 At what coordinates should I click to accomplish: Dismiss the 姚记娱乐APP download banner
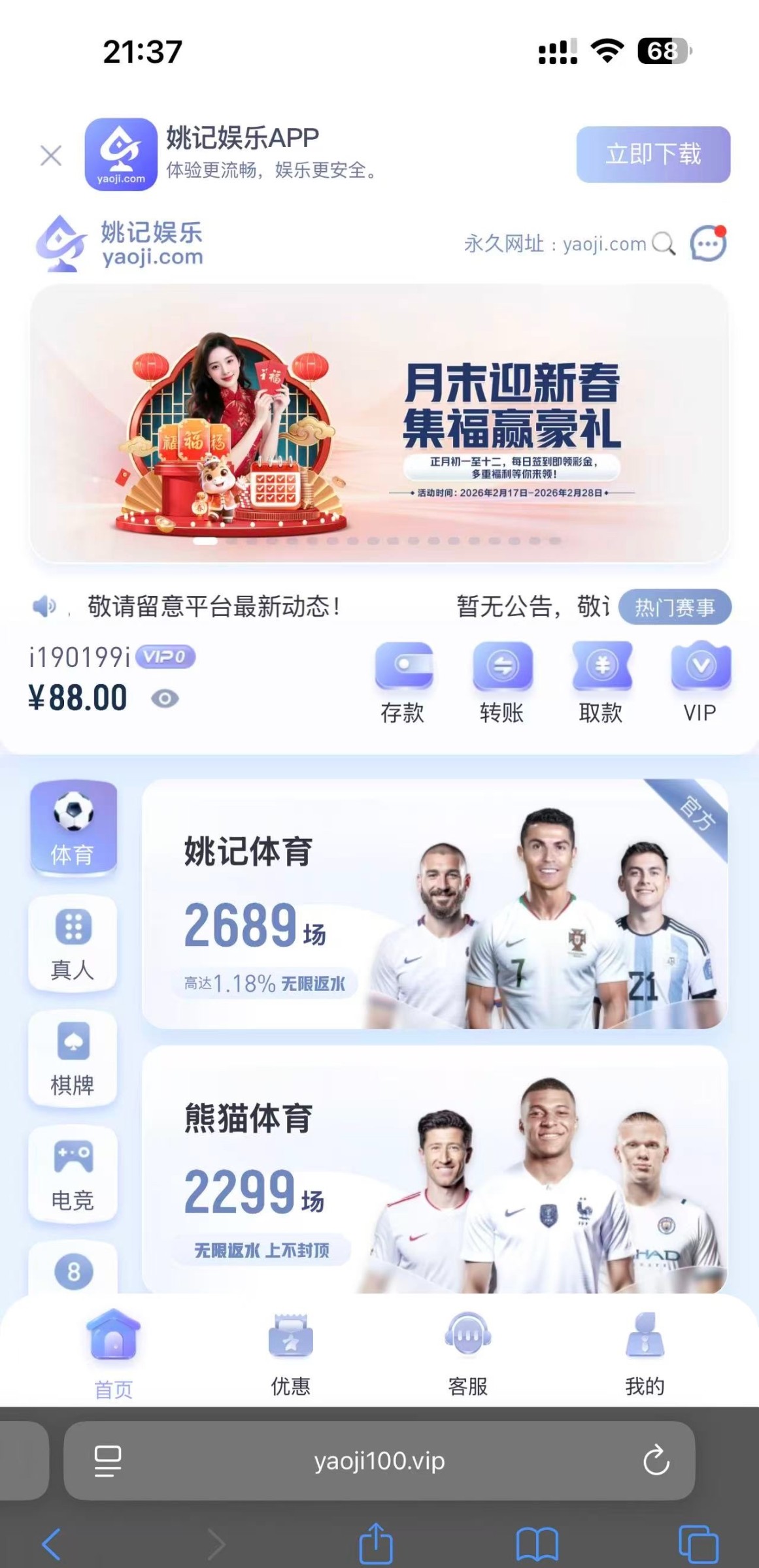point(51,155)
